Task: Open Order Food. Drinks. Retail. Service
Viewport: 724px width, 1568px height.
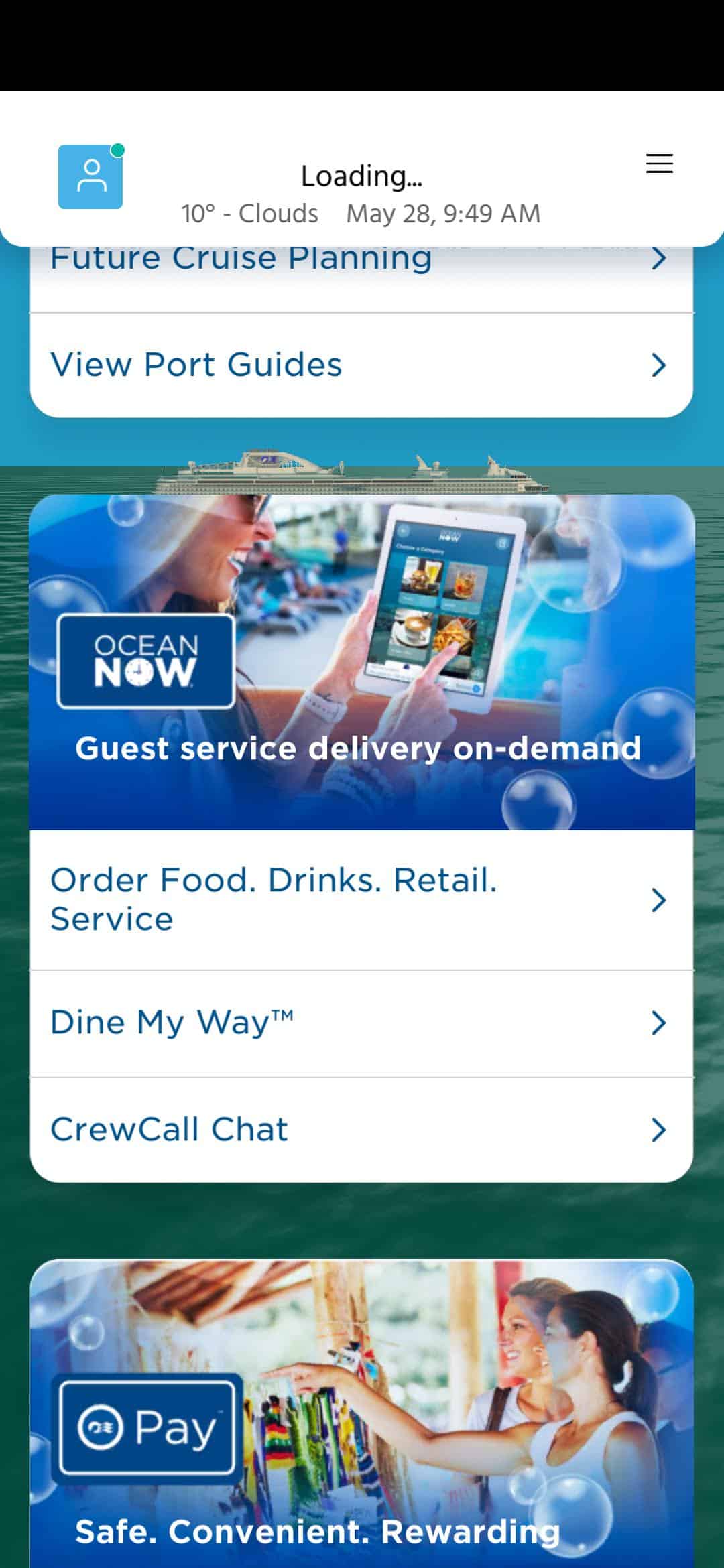Action: pyautogui.click(x=362, y=899)
